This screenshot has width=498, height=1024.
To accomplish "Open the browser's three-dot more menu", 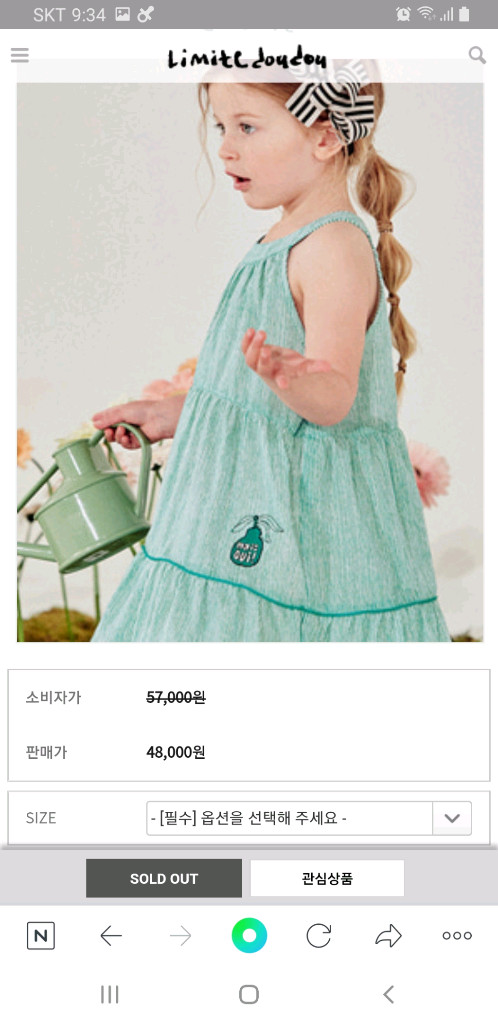I will pos(457,936).
